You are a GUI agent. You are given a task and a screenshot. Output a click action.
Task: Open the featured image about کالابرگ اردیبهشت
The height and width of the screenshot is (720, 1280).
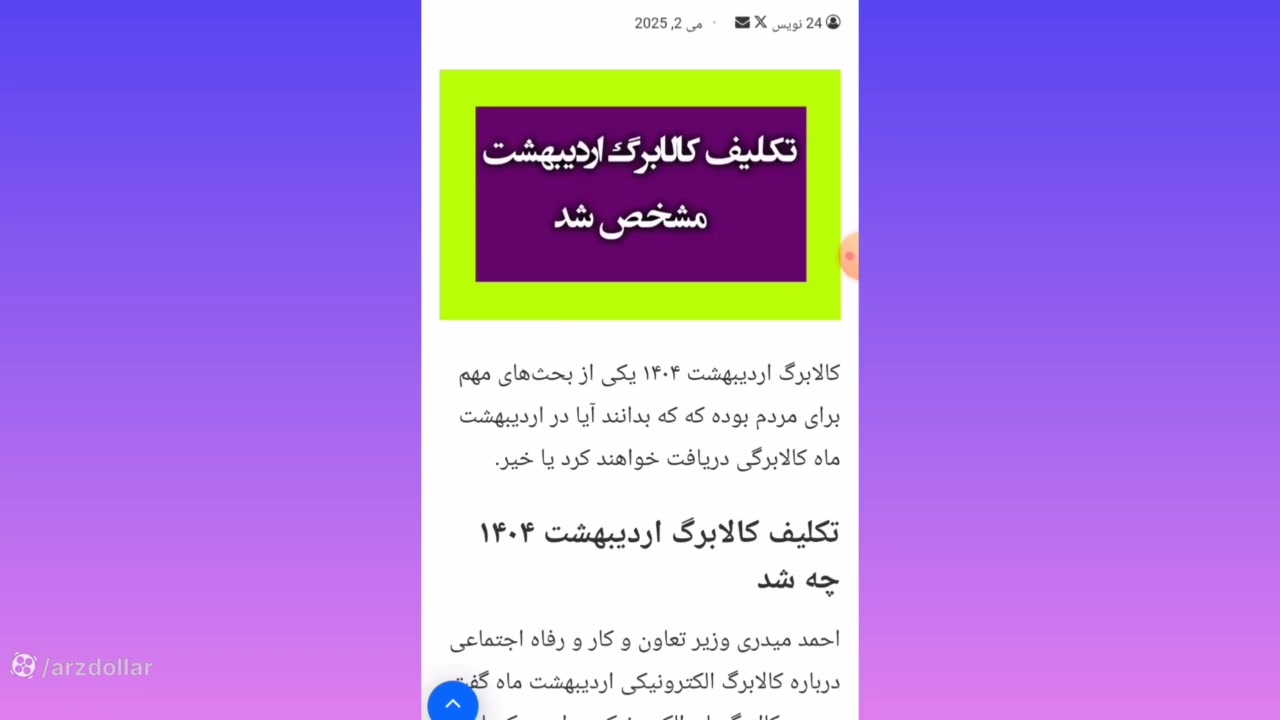[640, 194]
